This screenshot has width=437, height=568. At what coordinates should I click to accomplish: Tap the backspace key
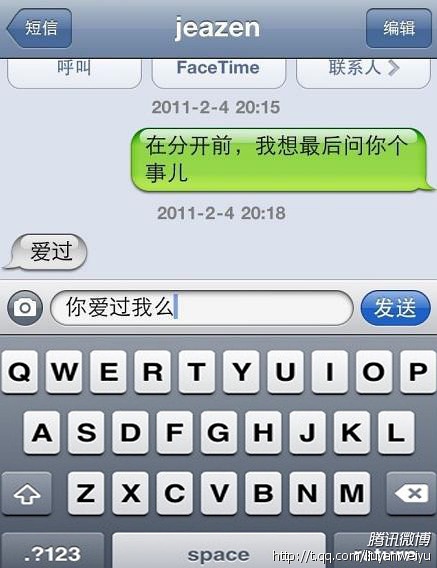[x=411, y=493]
